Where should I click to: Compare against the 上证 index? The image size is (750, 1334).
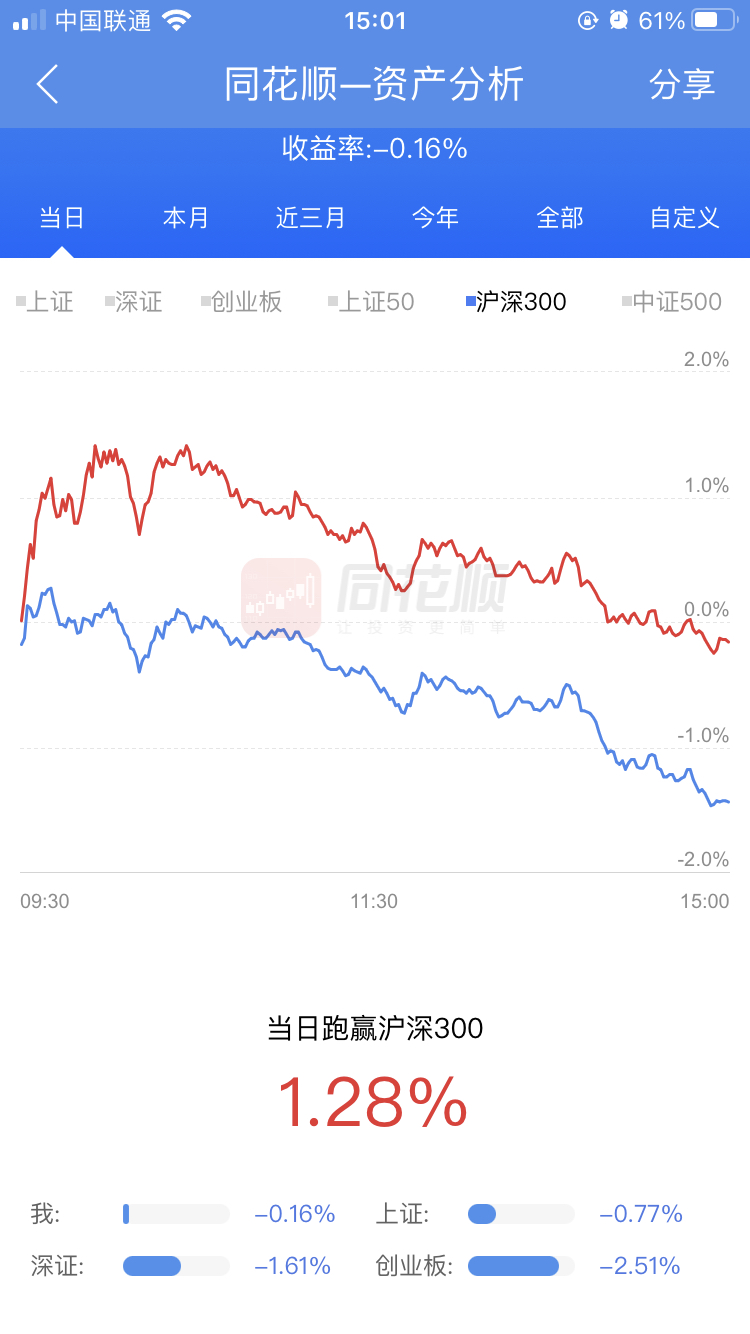pos(46,302)
